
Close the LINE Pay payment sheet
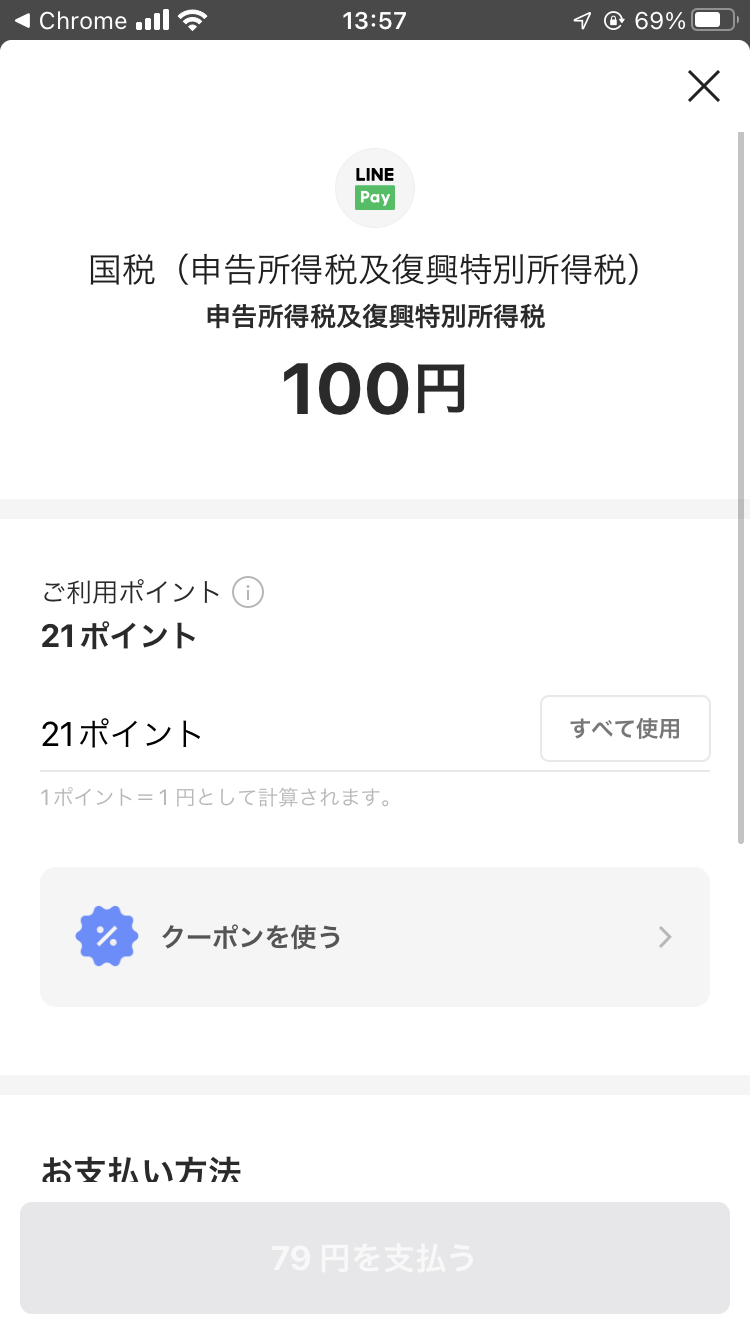[x=704, y=87]
